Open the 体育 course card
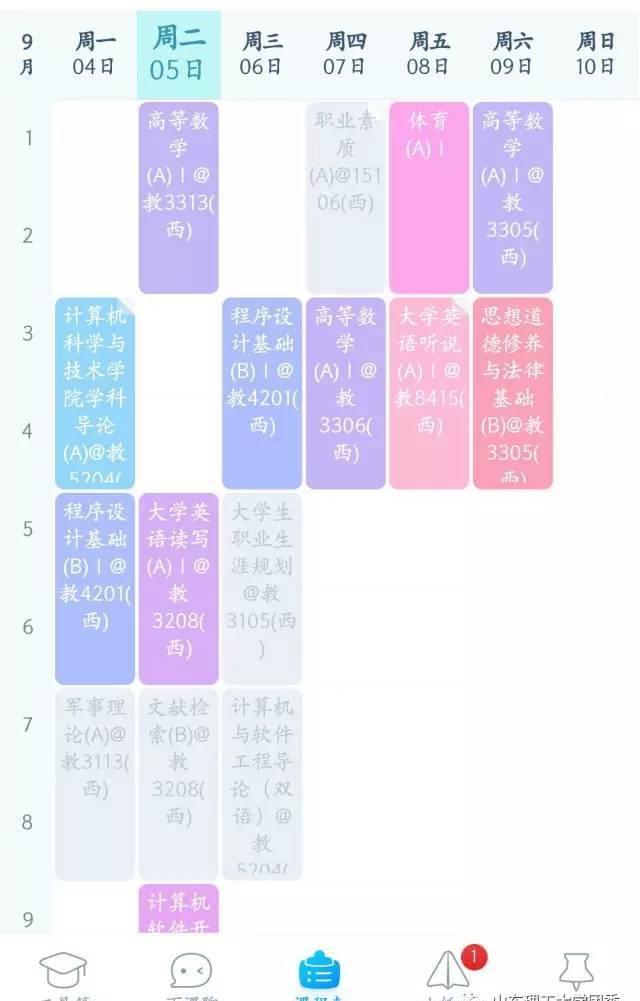This screenshot has height=1001, width=640. (429, 197)
